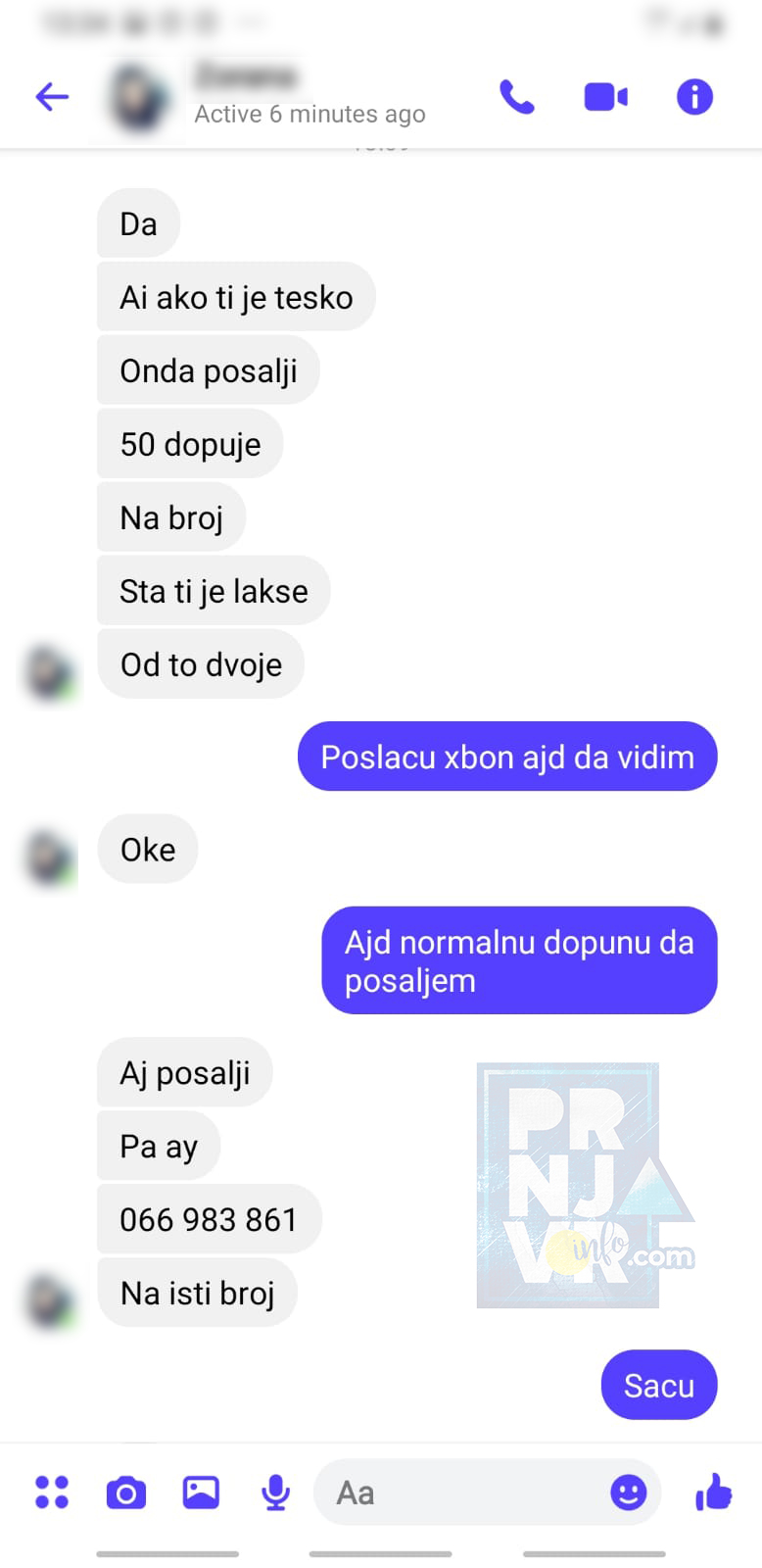Open the photo gallery picker
The height and width of the screenshot is (1568, 762).
click(x=201, y=1493)
